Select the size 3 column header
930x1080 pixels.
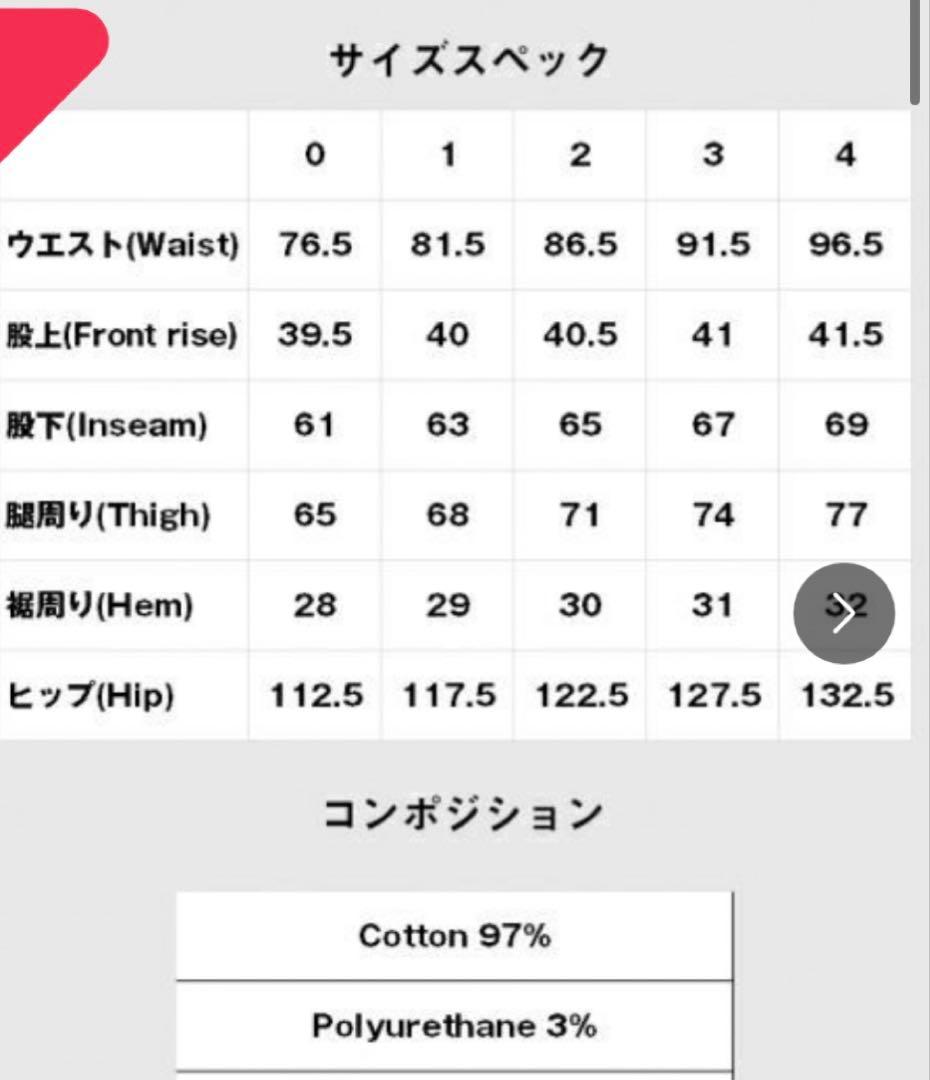(x=712, y=156)
